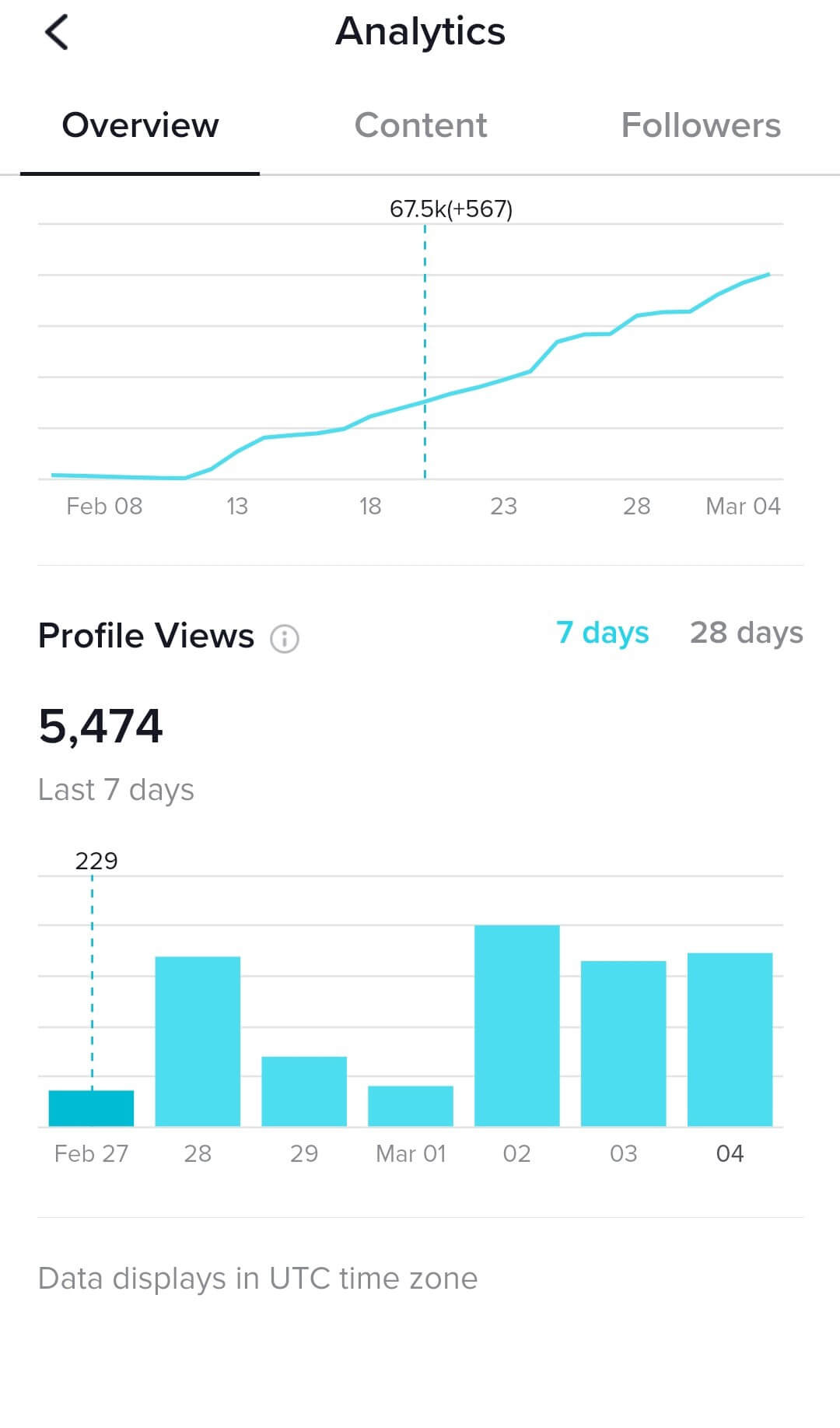The image size is (840, 1428).
Task: Select the Overview tab
Action: point(140,125)
